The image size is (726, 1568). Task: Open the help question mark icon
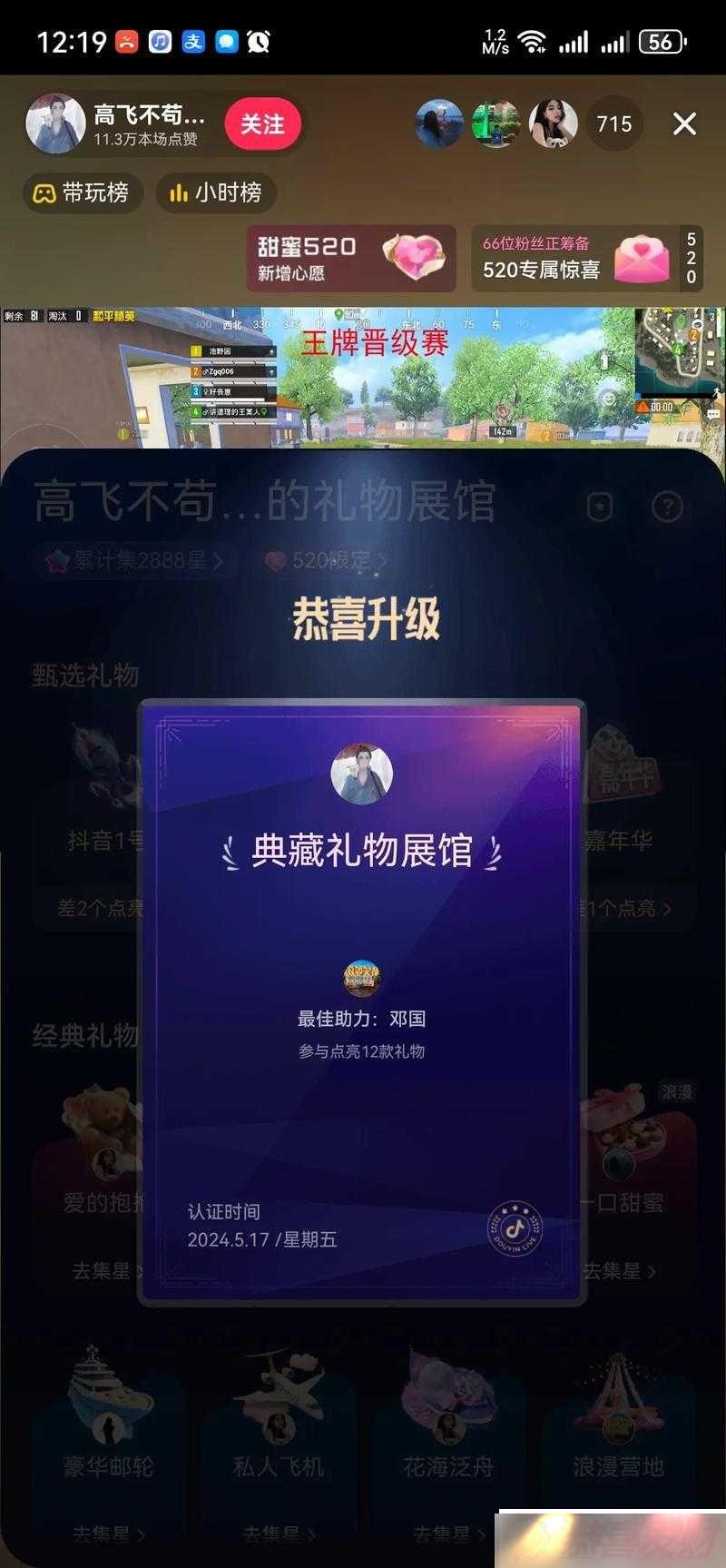667,507
